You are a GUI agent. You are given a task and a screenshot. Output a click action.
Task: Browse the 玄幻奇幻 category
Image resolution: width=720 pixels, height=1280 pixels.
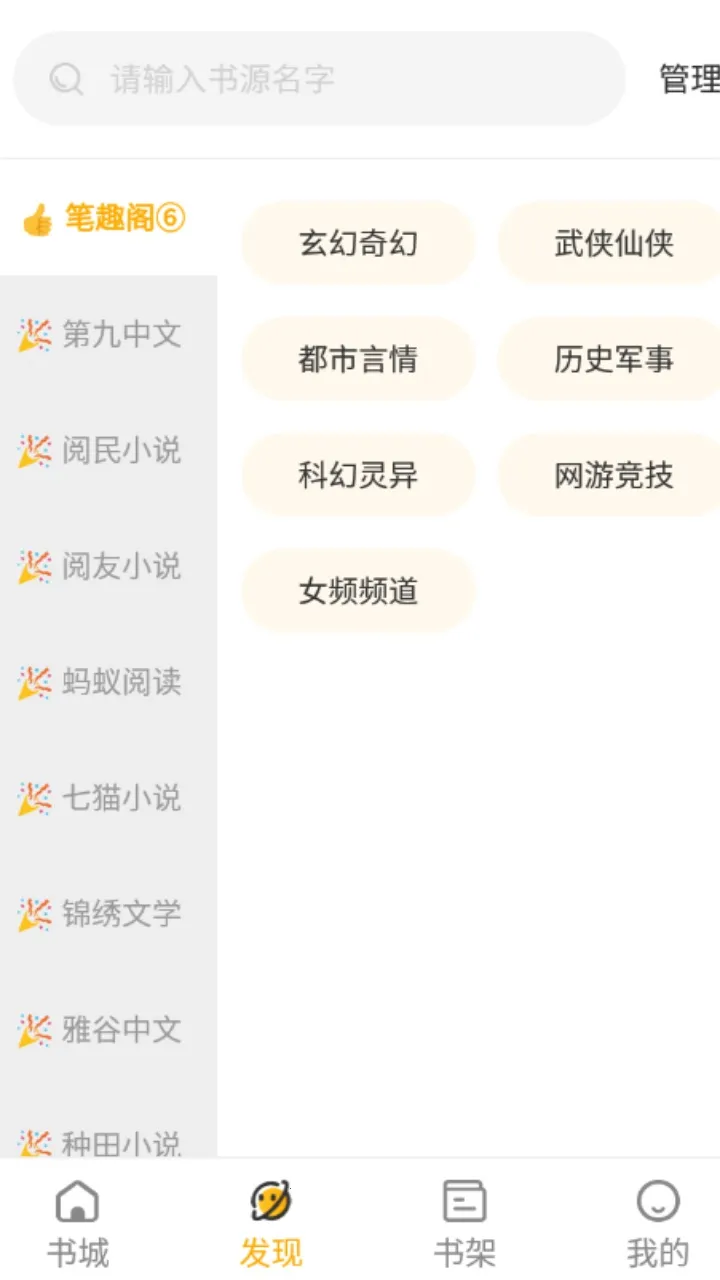pyautogui.click(x=358, y=242)
